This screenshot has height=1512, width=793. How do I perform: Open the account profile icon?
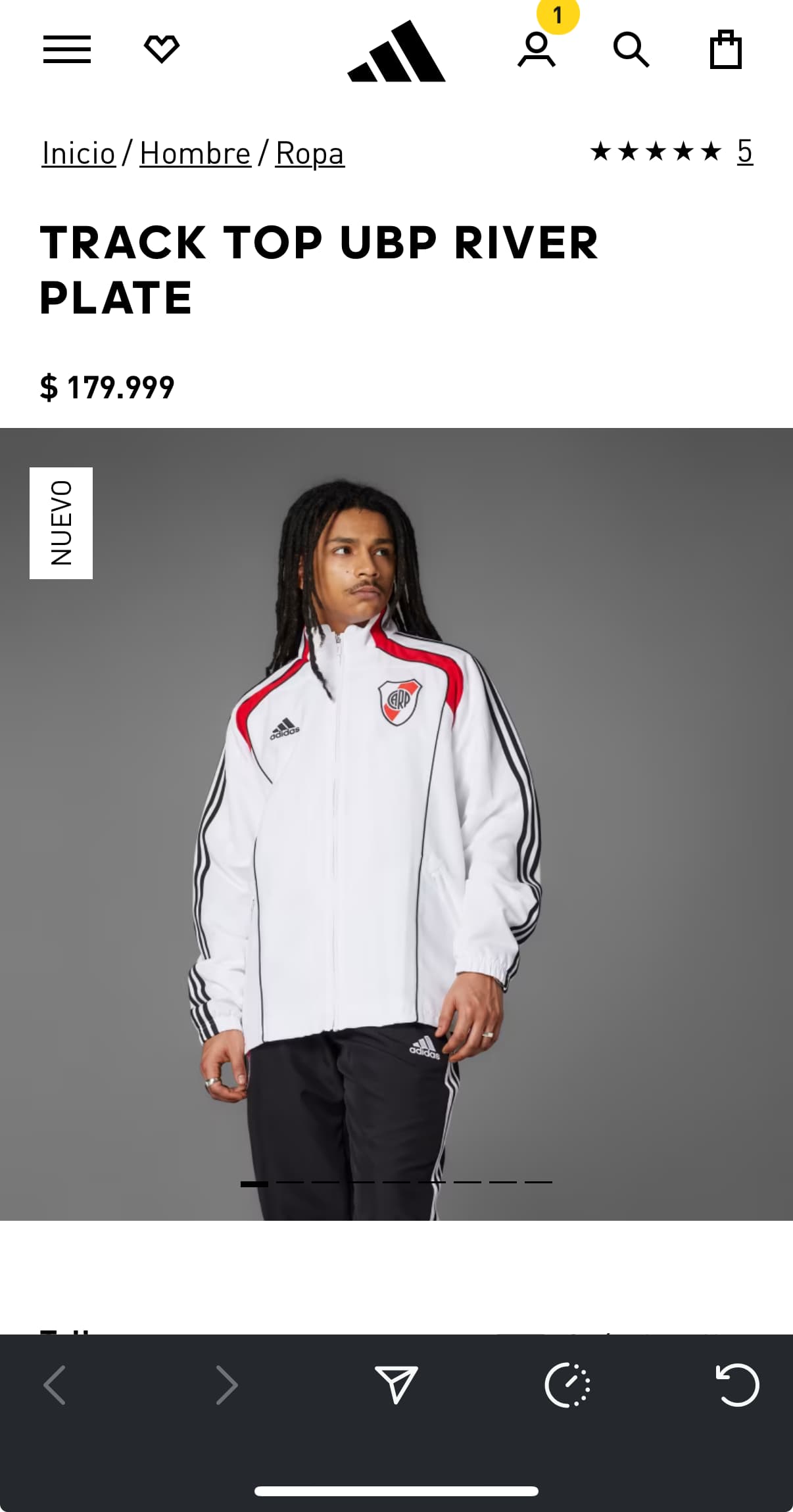(x=537, y=50)
